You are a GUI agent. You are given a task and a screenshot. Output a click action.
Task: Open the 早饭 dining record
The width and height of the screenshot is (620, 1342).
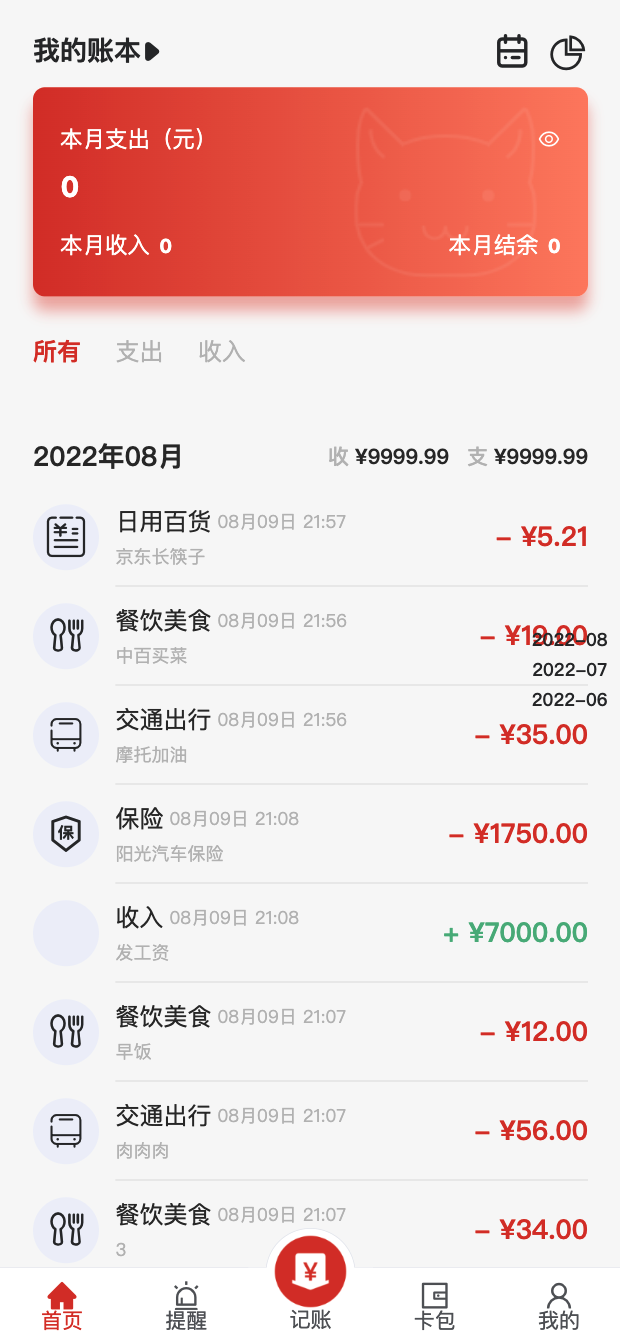[x=310, y=1032]
